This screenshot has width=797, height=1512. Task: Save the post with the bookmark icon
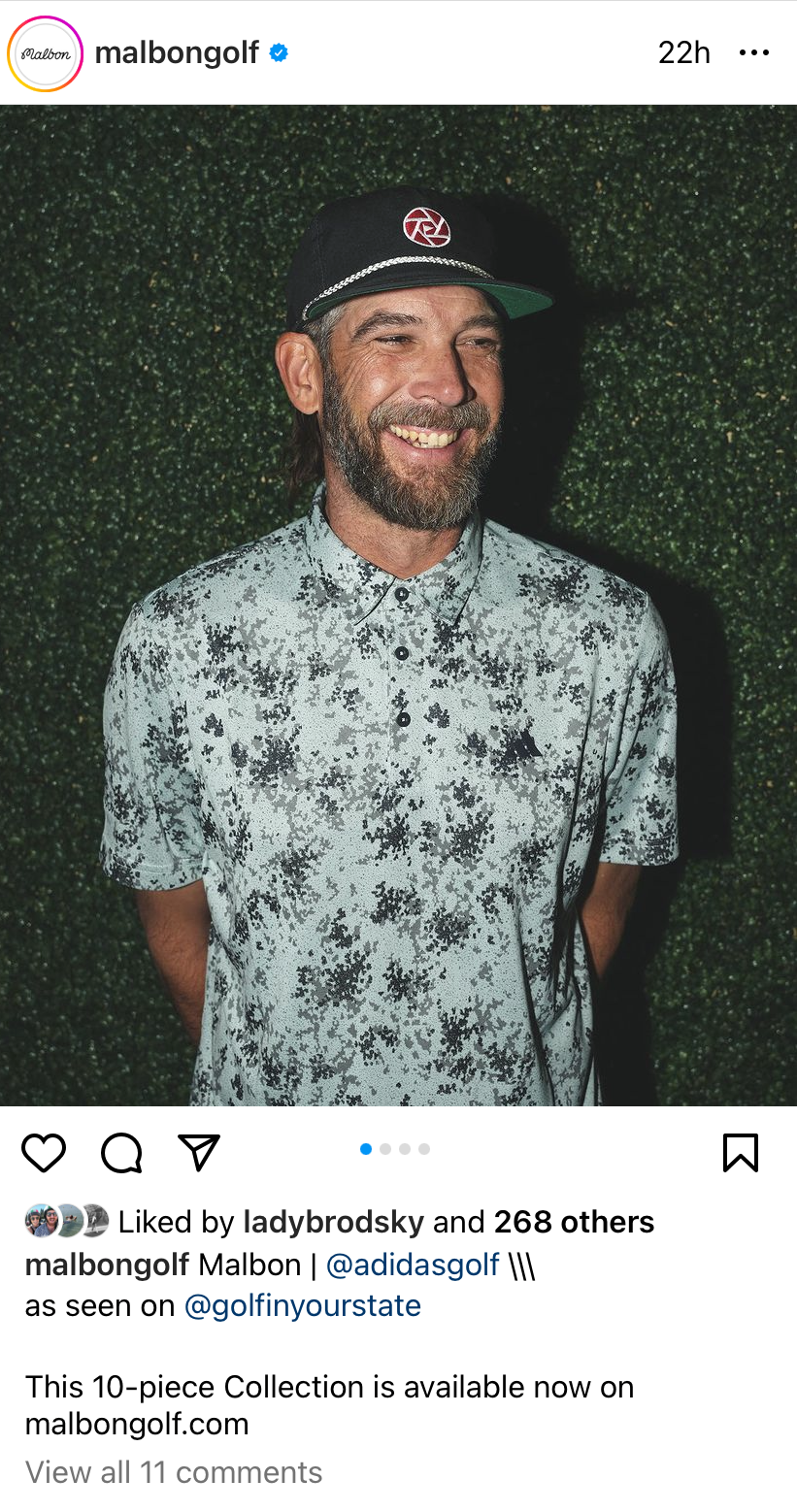741,1152
